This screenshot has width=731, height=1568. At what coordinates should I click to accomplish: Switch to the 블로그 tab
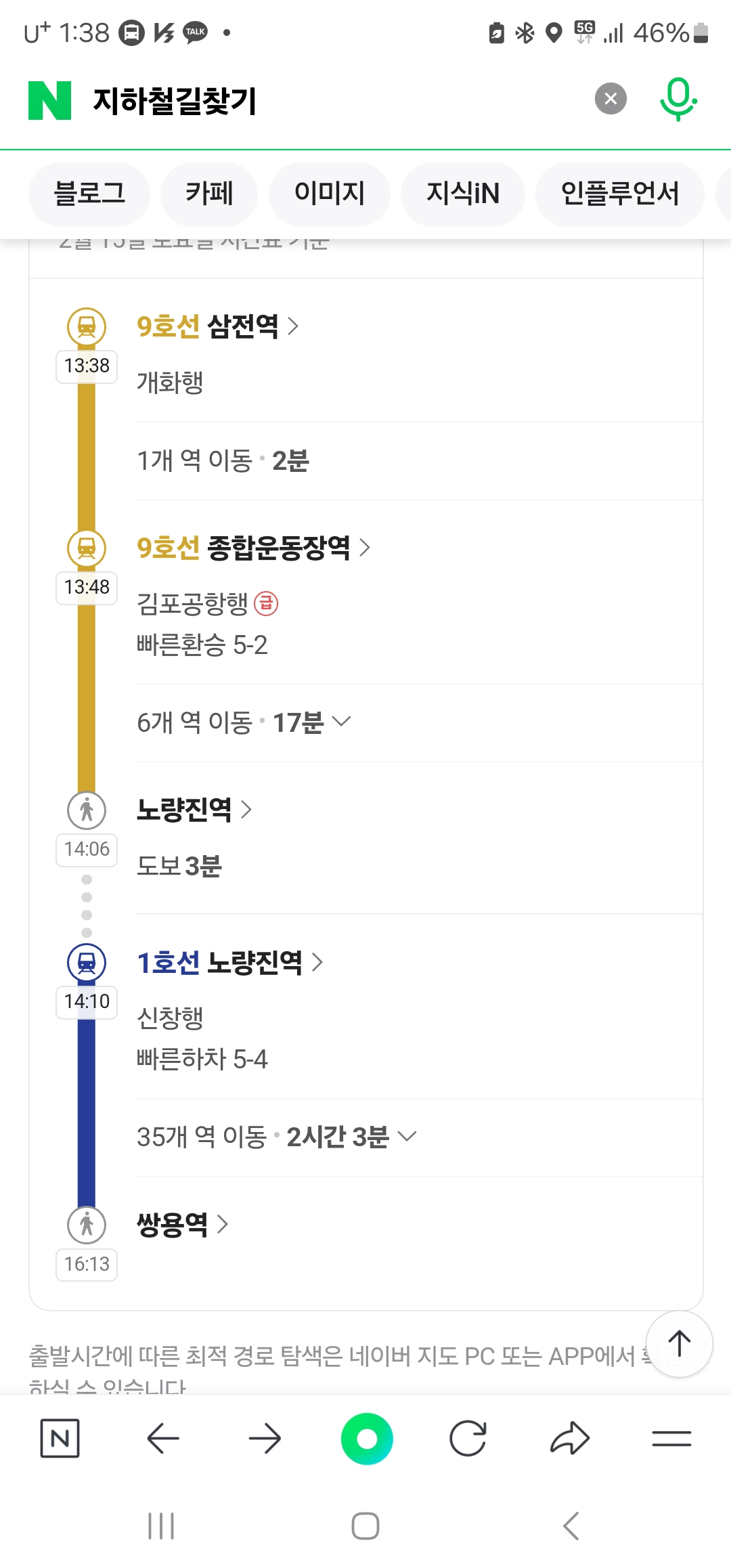(x=89, y=194)
